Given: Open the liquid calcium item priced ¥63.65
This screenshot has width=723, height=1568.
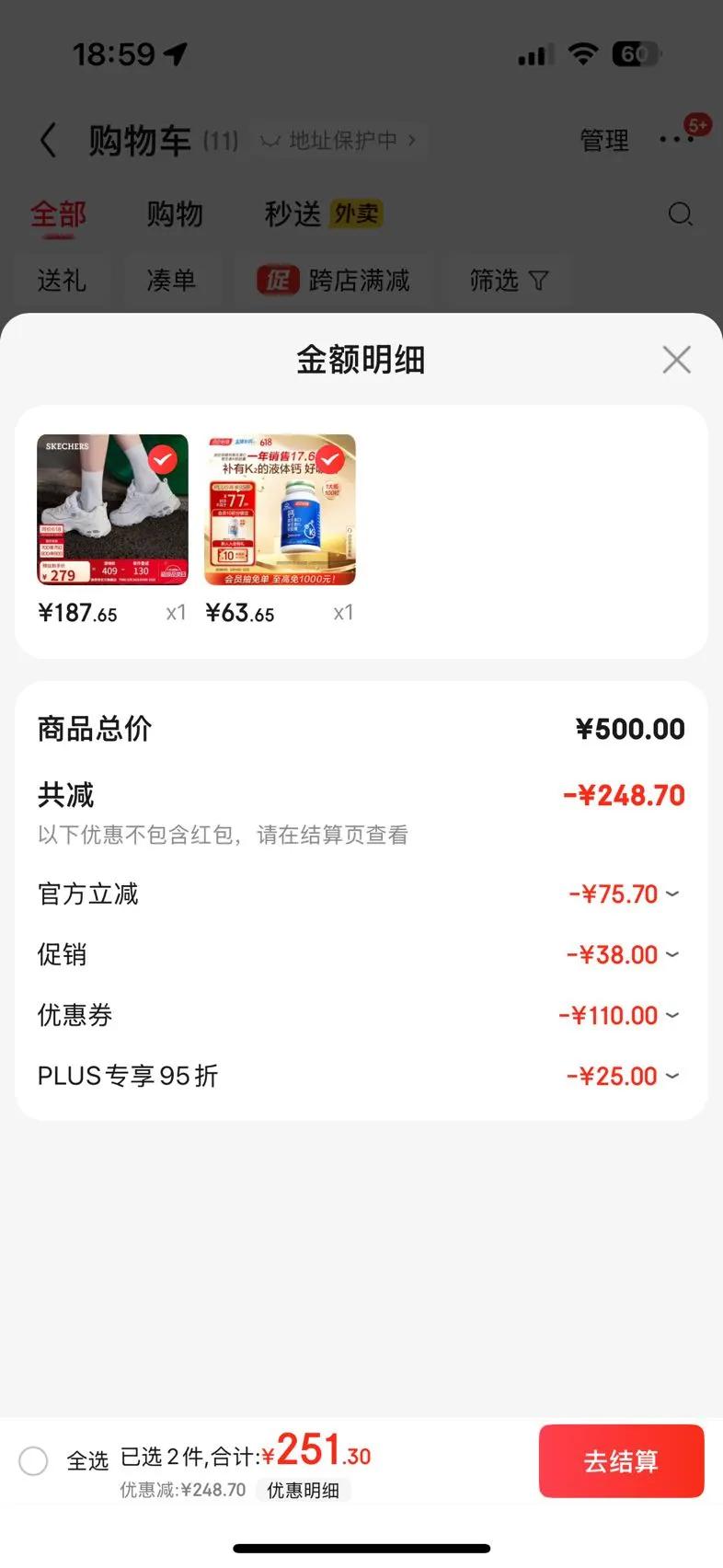Looking at the screenshot, I should (x=280, y=510).
